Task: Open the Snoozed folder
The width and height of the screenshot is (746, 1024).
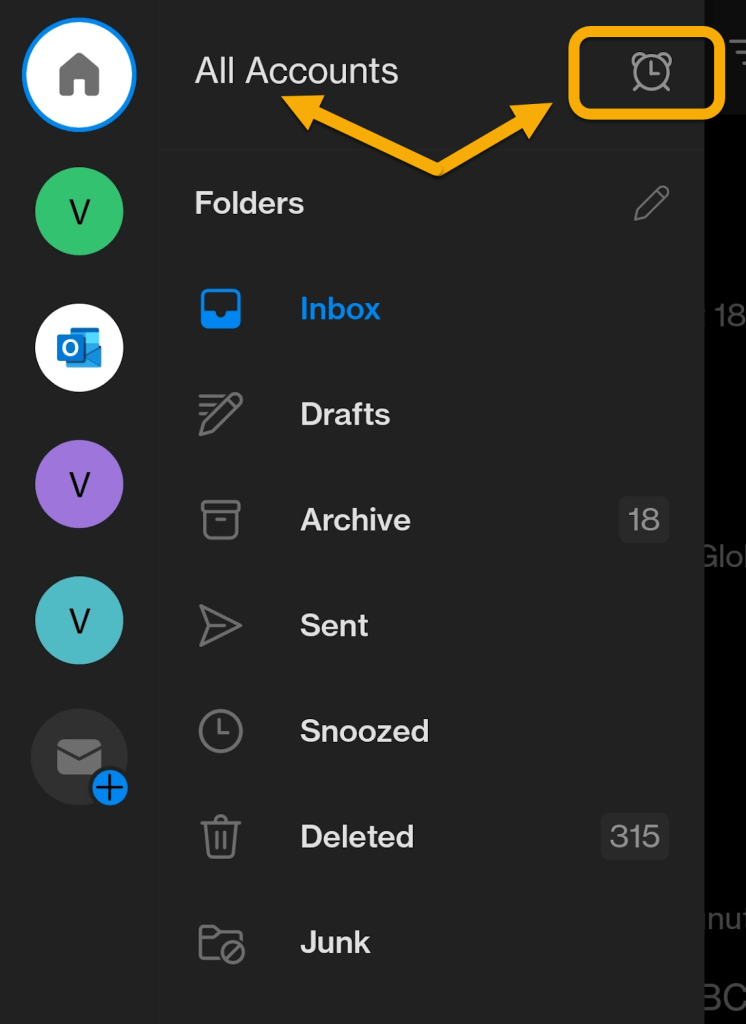Action: [x=364, y=731]
